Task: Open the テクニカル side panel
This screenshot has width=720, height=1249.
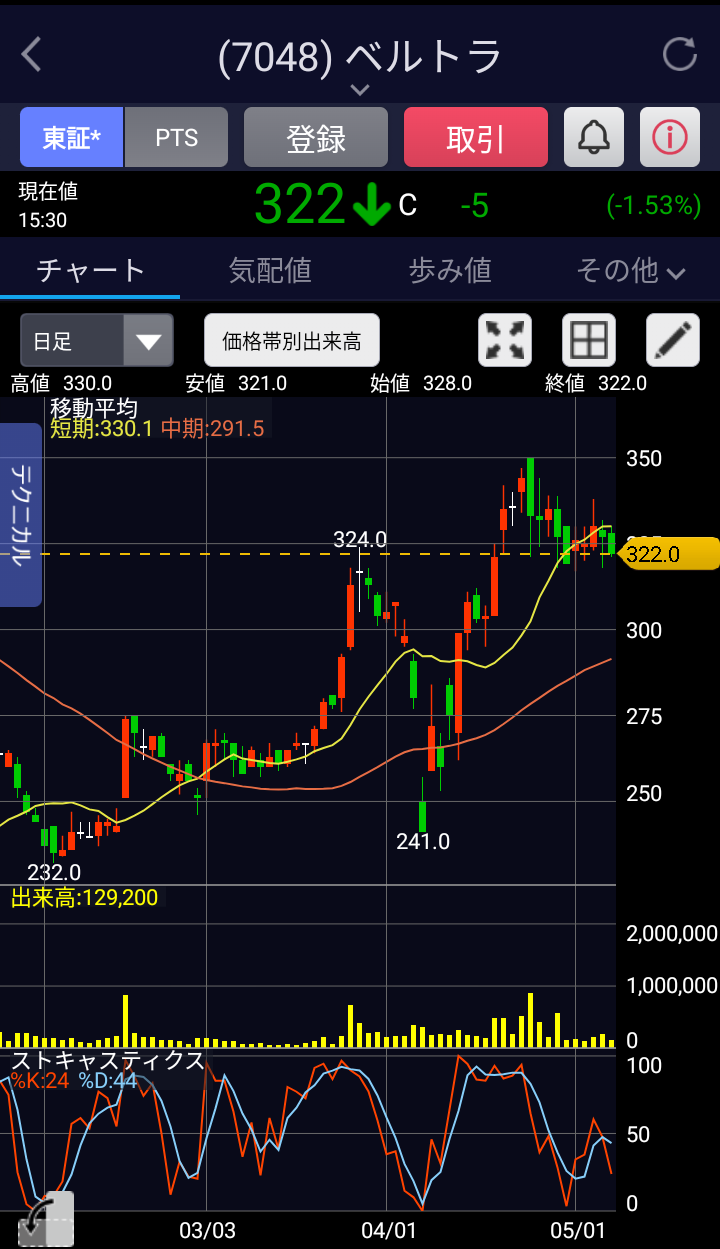Action: (x=21, y=515)
